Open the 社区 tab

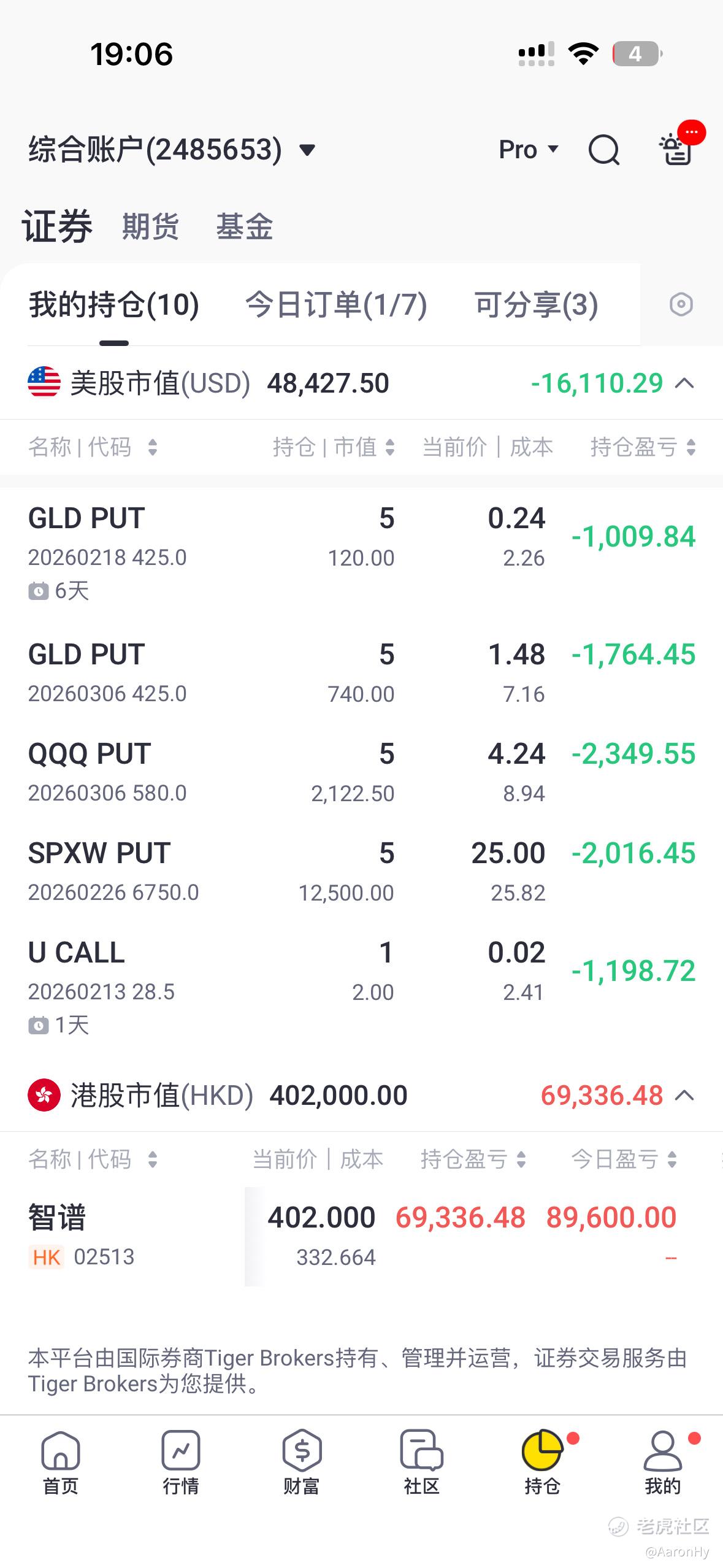click(x=421, y=1462)
